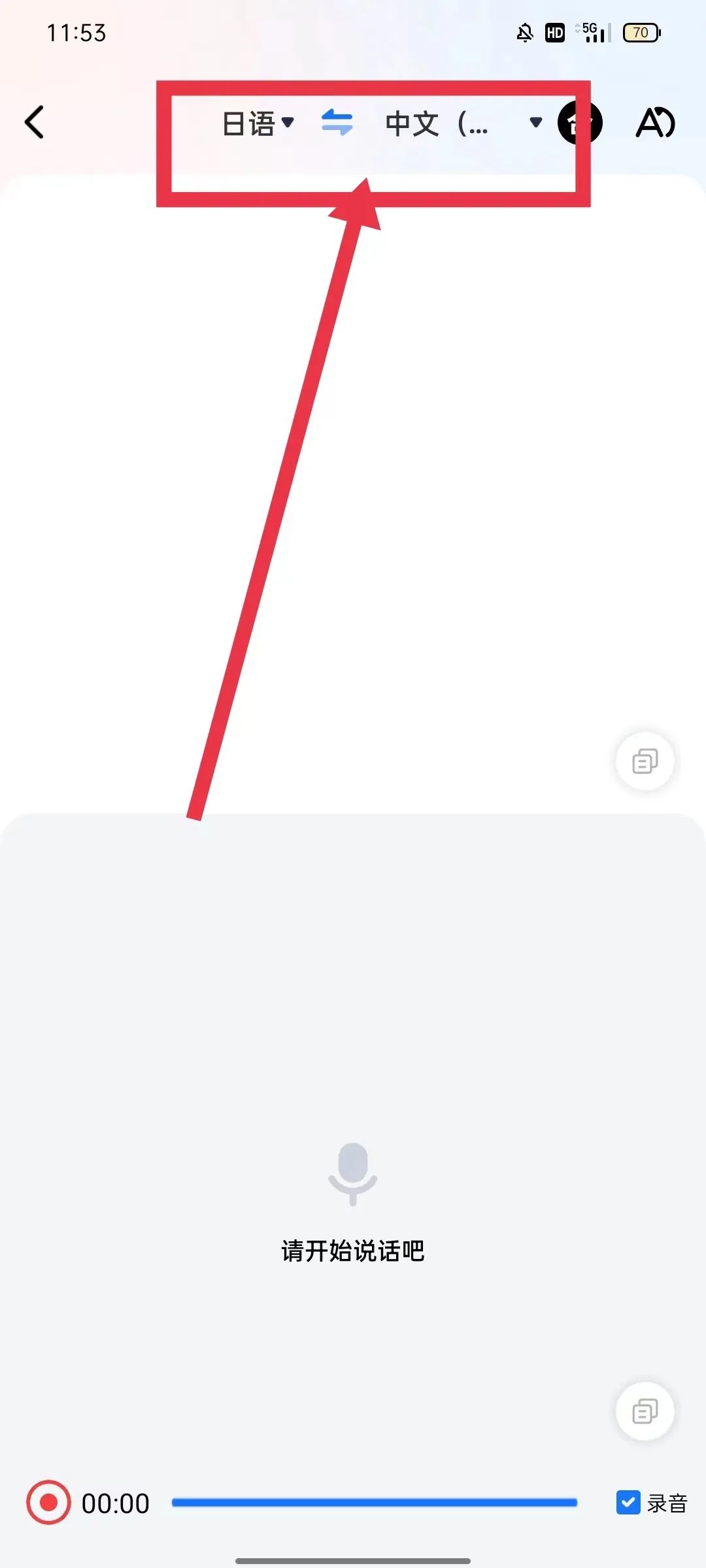Start recording with the red record button
The width and height of the screenshot is (706, 1568).
click(48, 1502)
